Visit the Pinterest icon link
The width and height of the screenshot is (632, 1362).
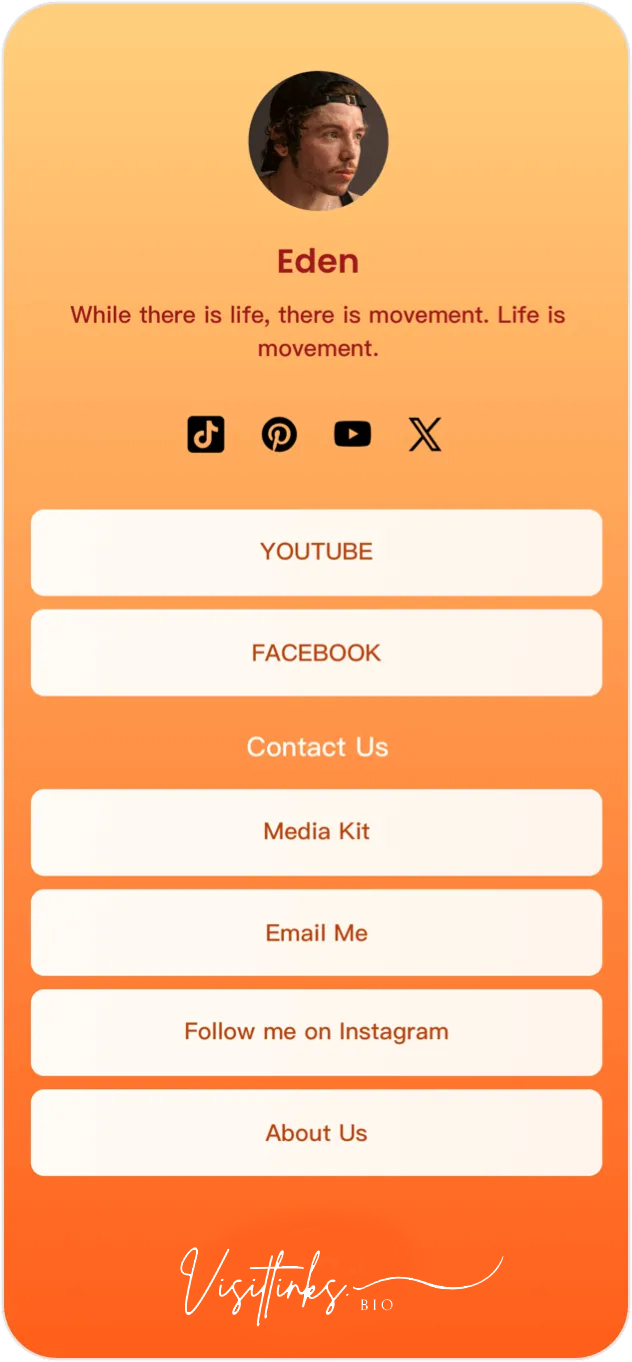pos(279,435)
